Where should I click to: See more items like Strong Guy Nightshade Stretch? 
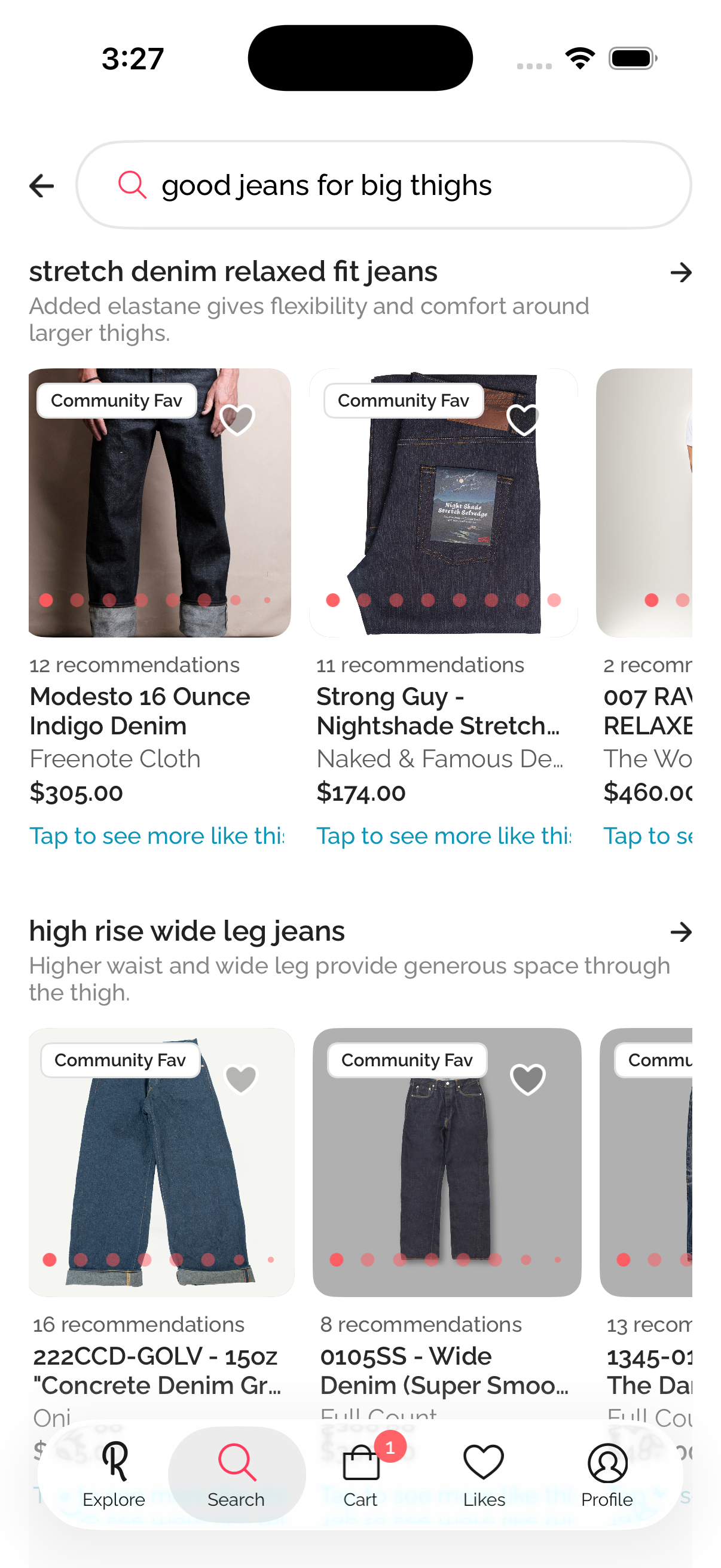click(444, 836)
